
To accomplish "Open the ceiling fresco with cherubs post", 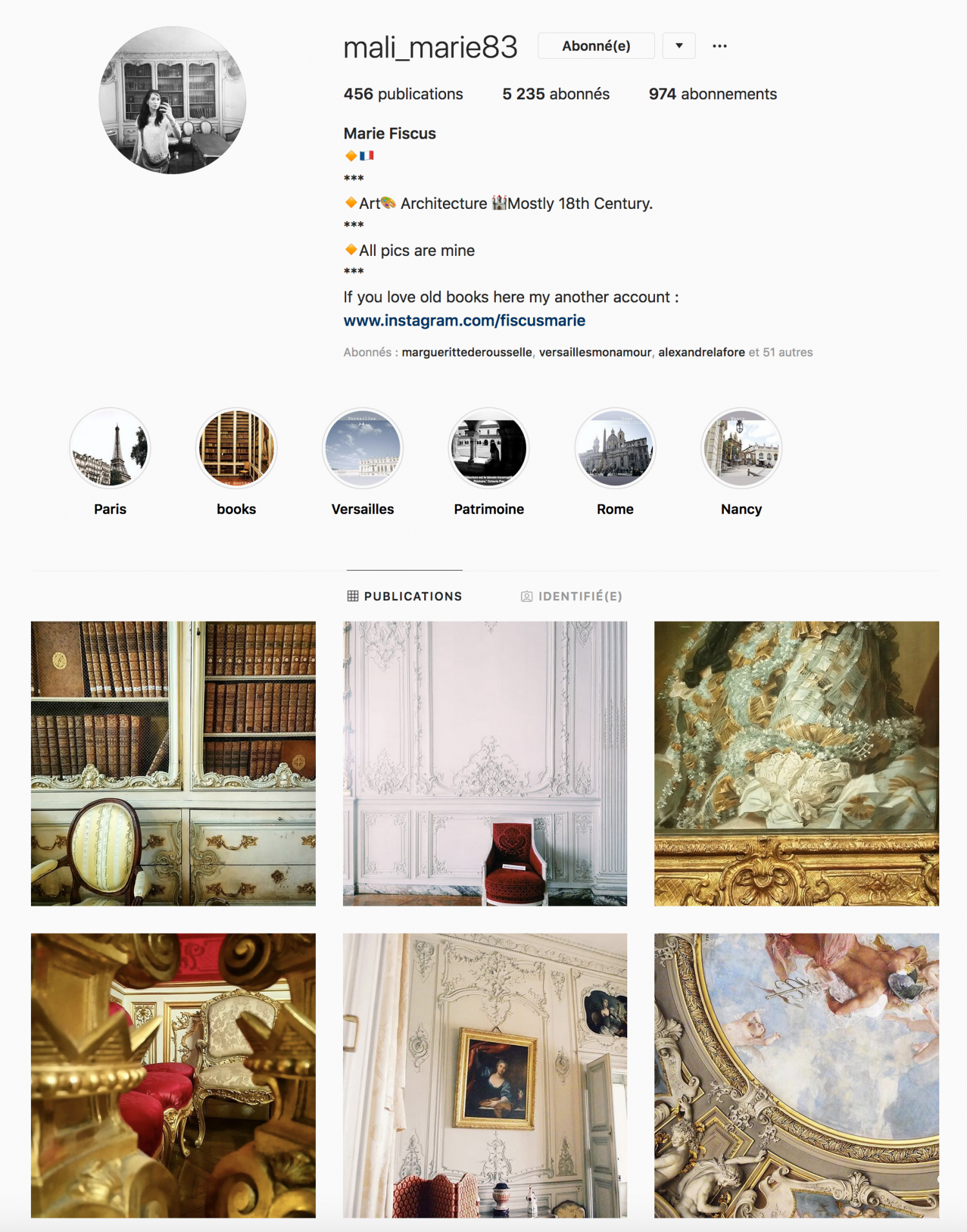I will click(x=796, y=1075).
